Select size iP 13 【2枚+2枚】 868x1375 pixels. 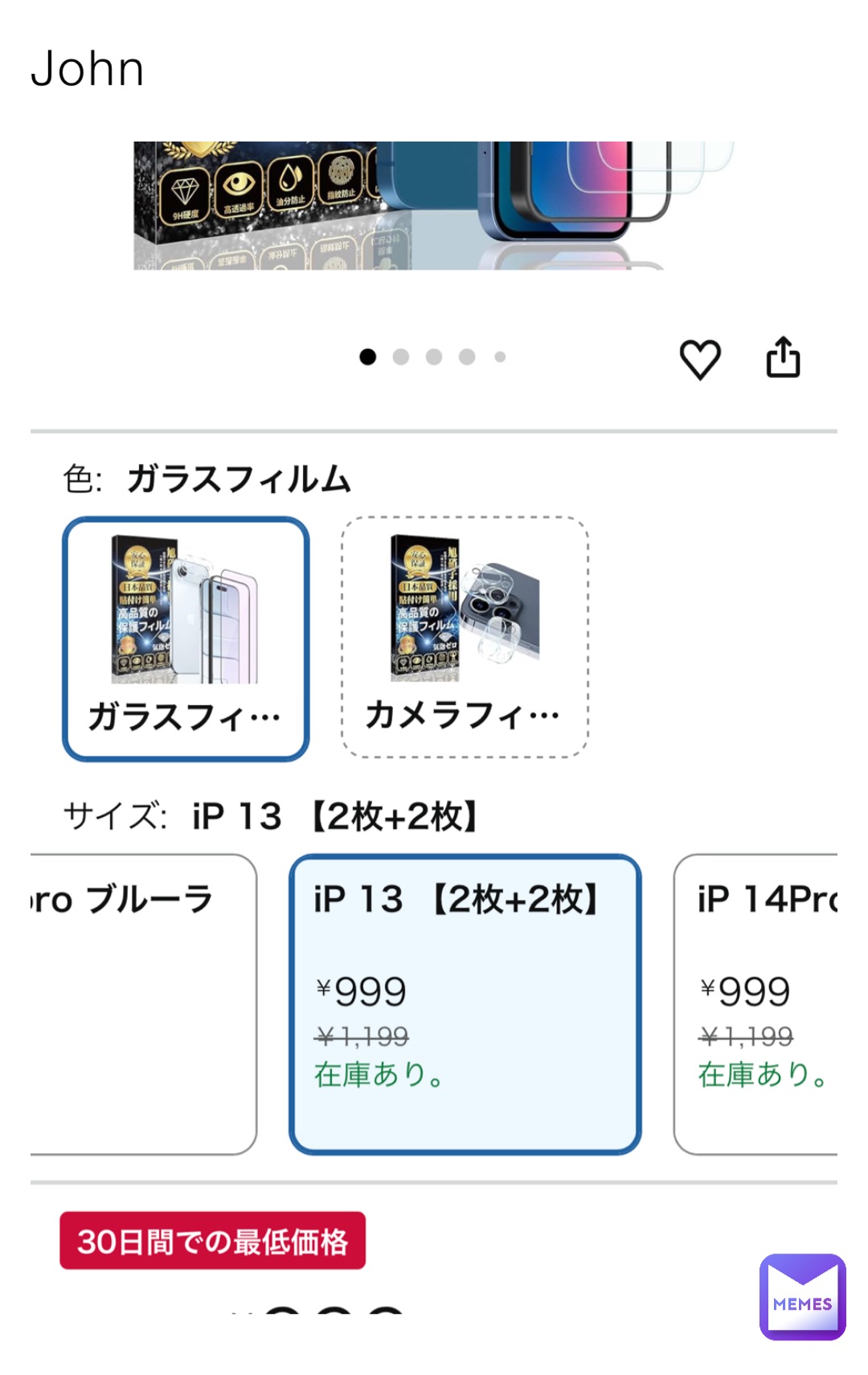tap(465, 1004)
